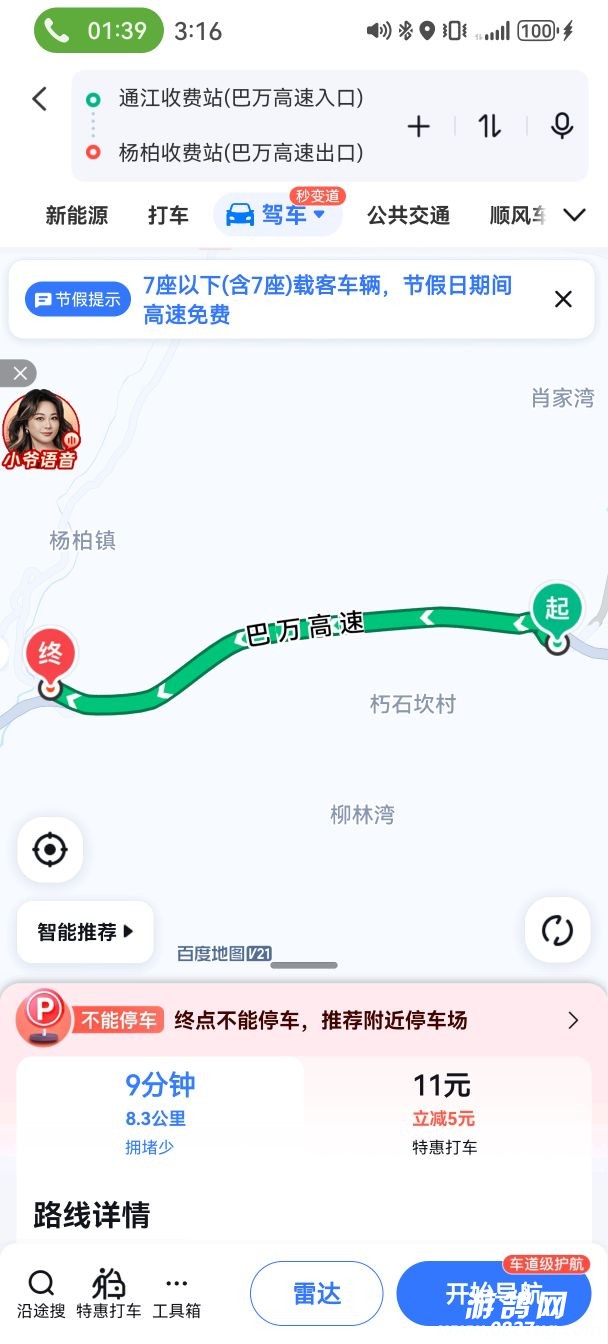Refresh the route on the map
The image size is (608, 1344).
tap(557, 930)
